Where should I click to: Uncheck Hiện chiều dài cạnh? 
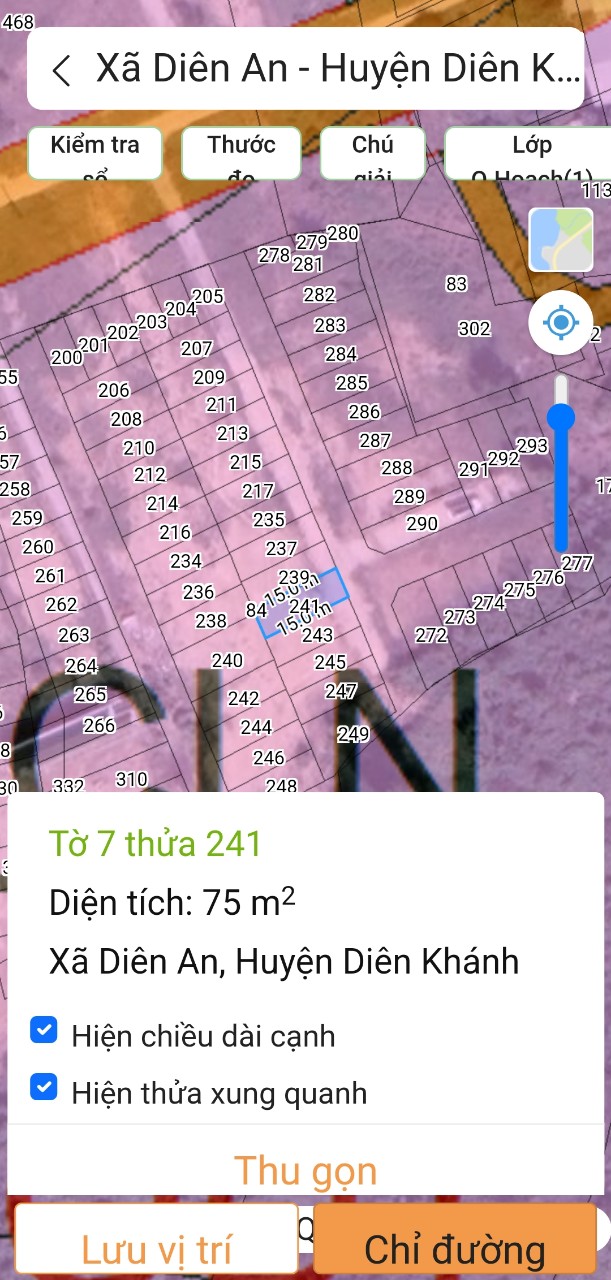(43, 1030)
